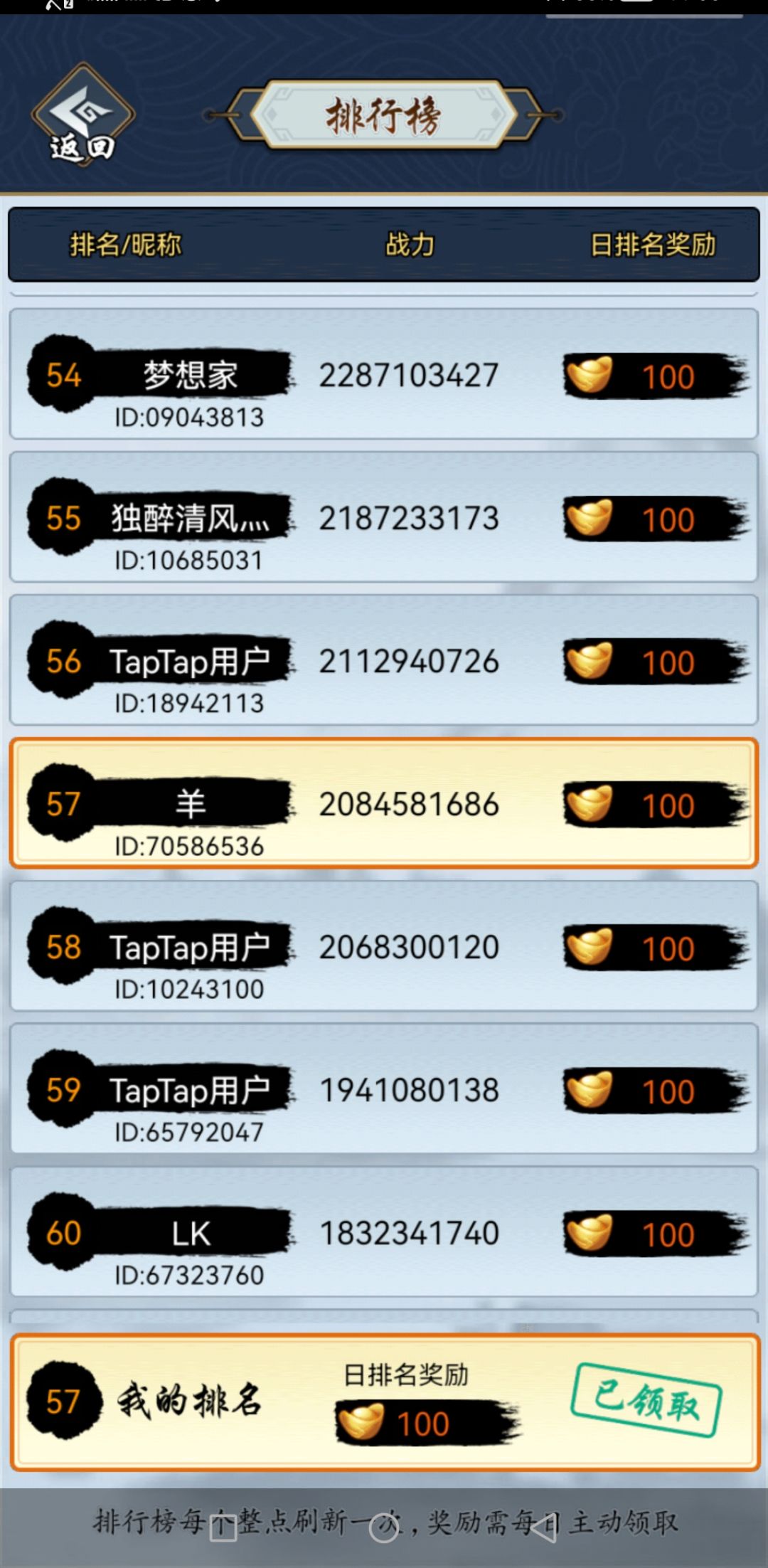
Task: Select the 战力 column header
Action: pos(409,244)
